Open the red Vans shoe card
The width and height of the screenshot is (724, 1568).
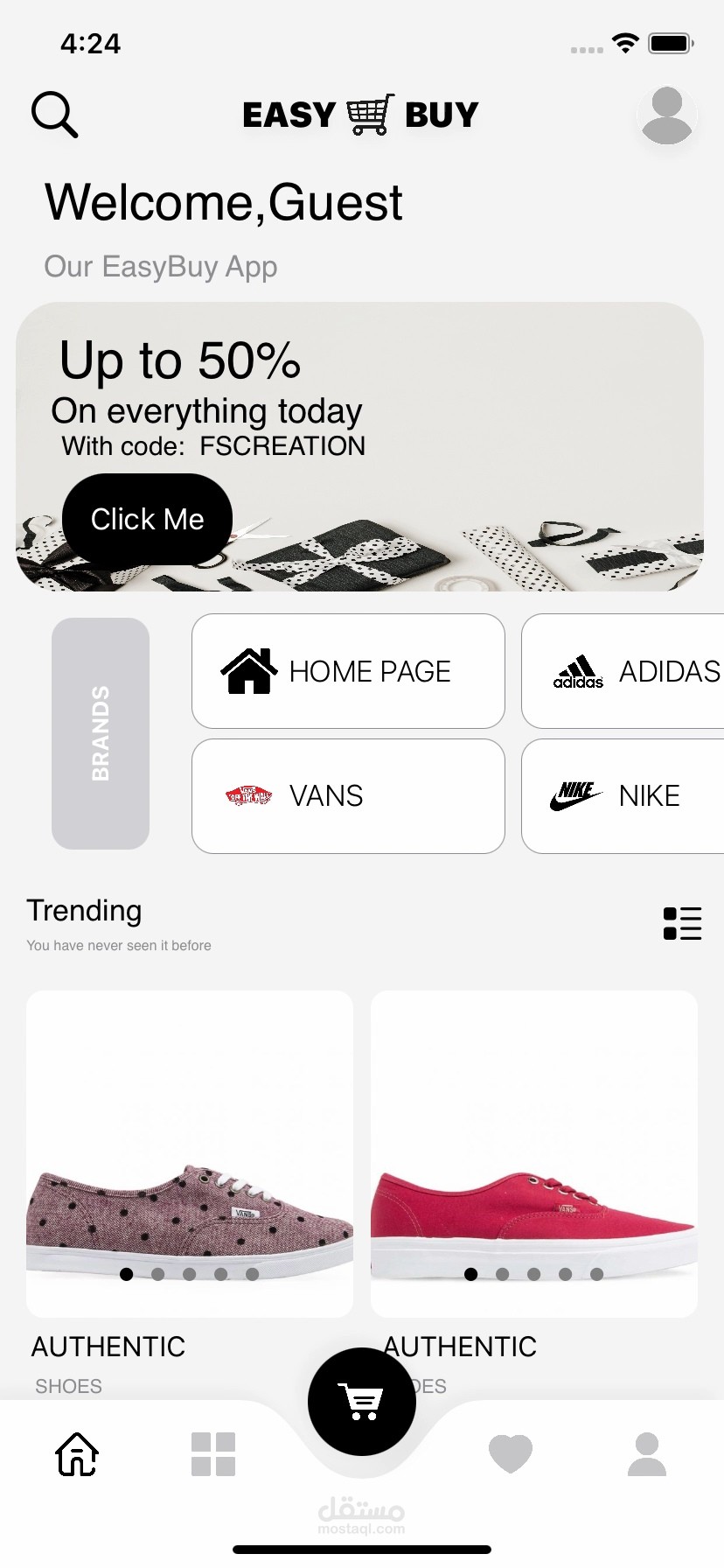[x=534, y=1153]
